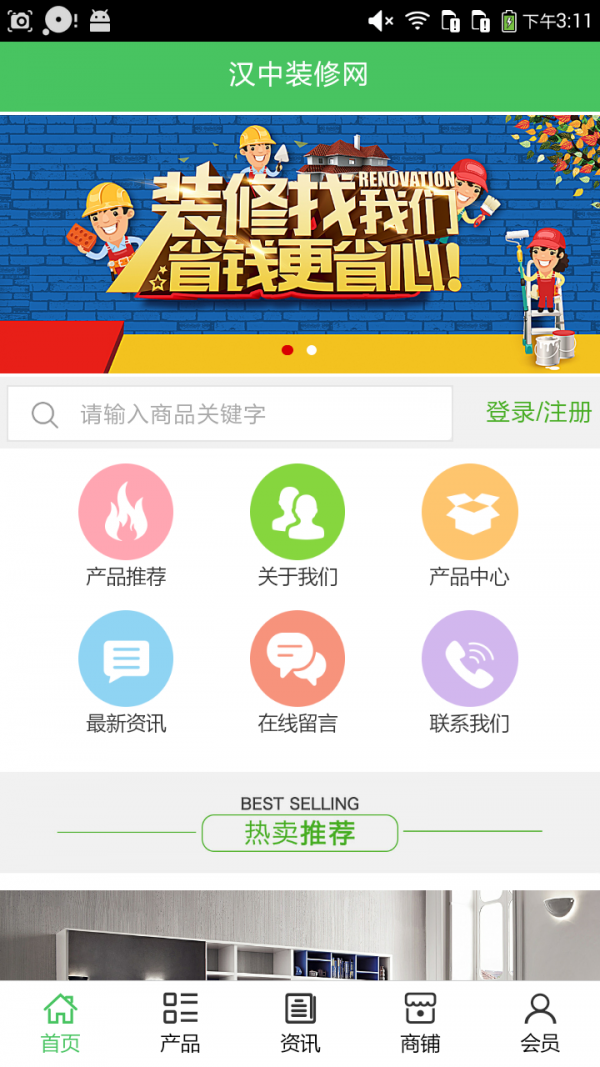
Task: Select 联系我们 phone icon
Action: (x=469, y=658)
